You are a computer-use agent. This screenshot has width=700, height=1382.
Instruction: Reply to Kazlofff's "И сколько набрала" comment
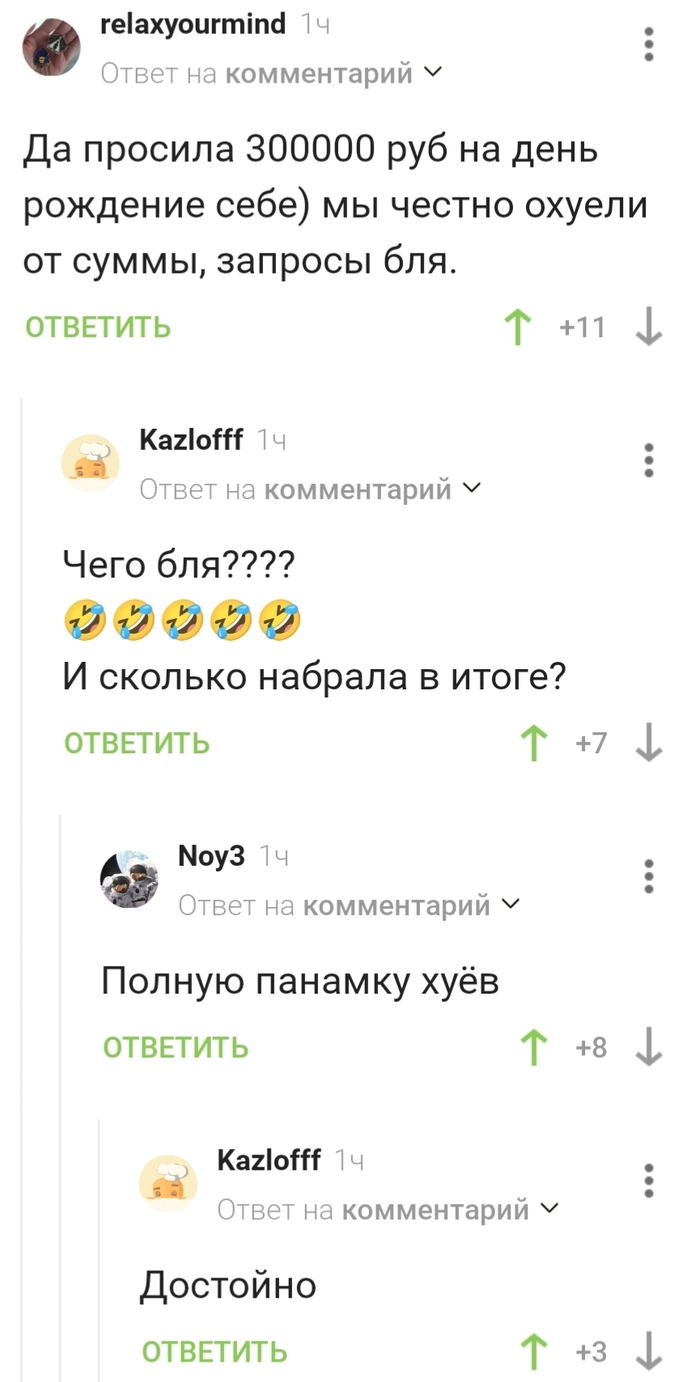[137, 743]
